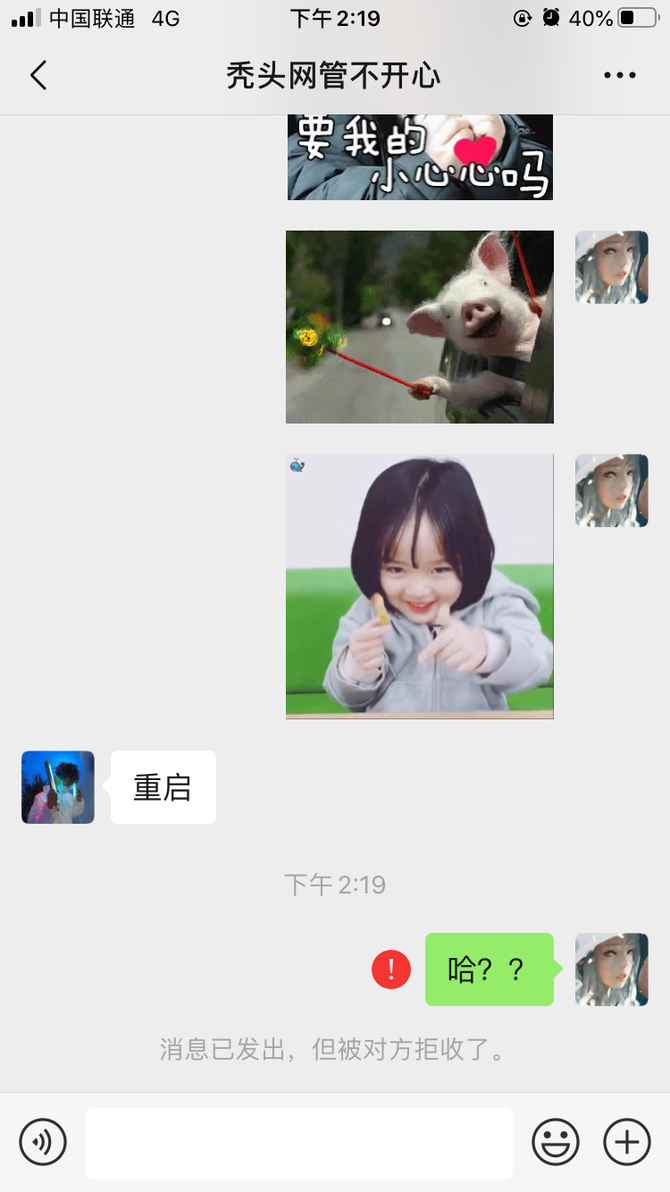Open the emoji sticker panel
670x1192 pixels.
point(555,1142)
